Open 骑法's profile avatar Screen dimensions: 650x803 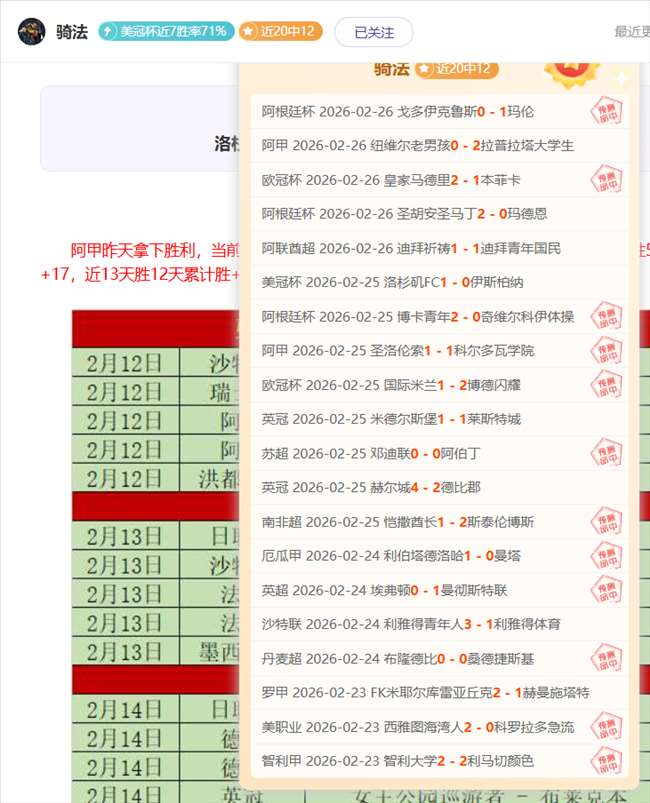pos(31,31)
